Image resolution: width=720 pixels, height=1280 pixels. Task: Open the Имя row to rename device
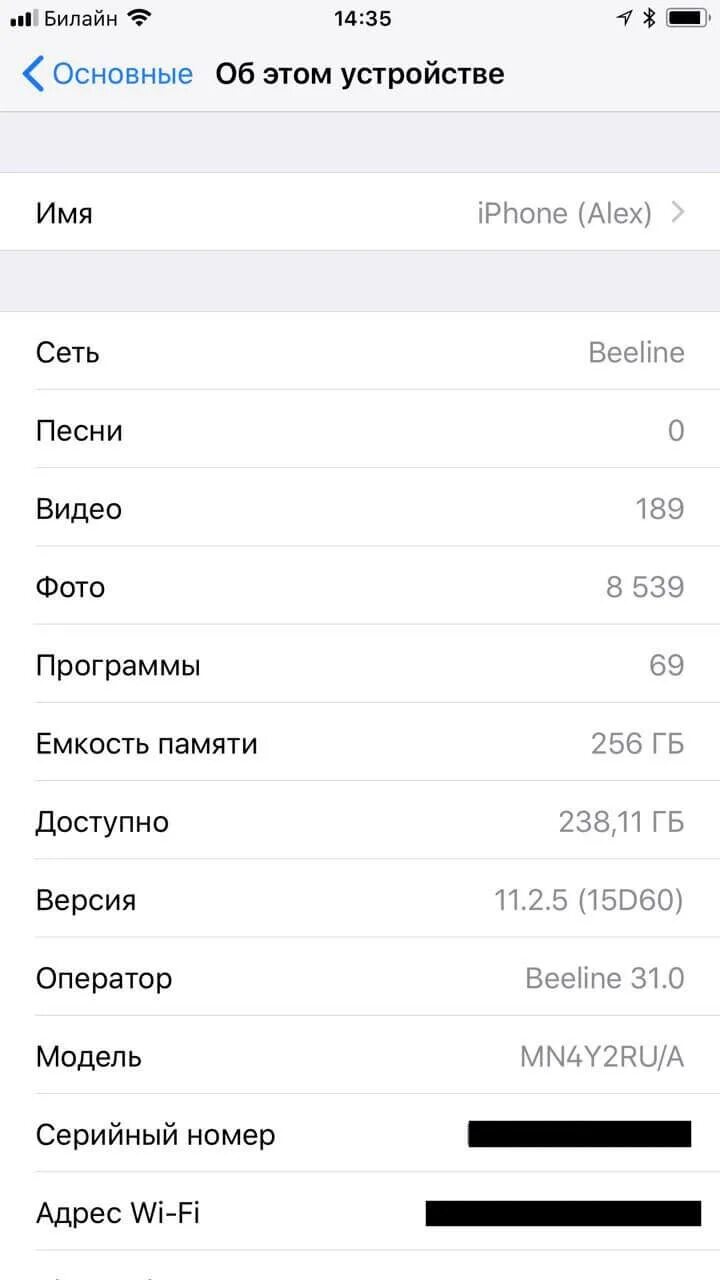360,212
